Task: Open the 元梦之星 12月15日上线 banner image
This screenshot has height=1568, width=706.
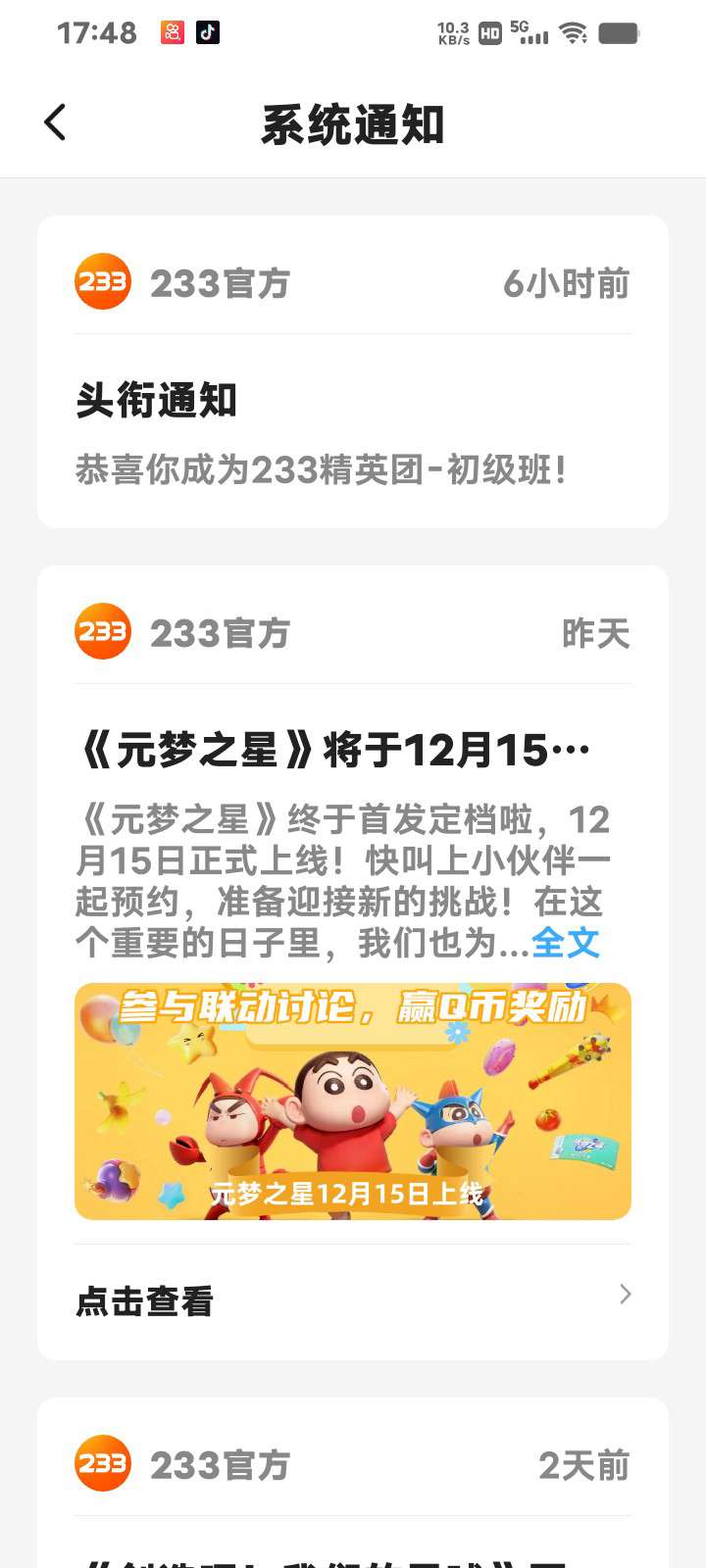Action: pos(353,1102)
